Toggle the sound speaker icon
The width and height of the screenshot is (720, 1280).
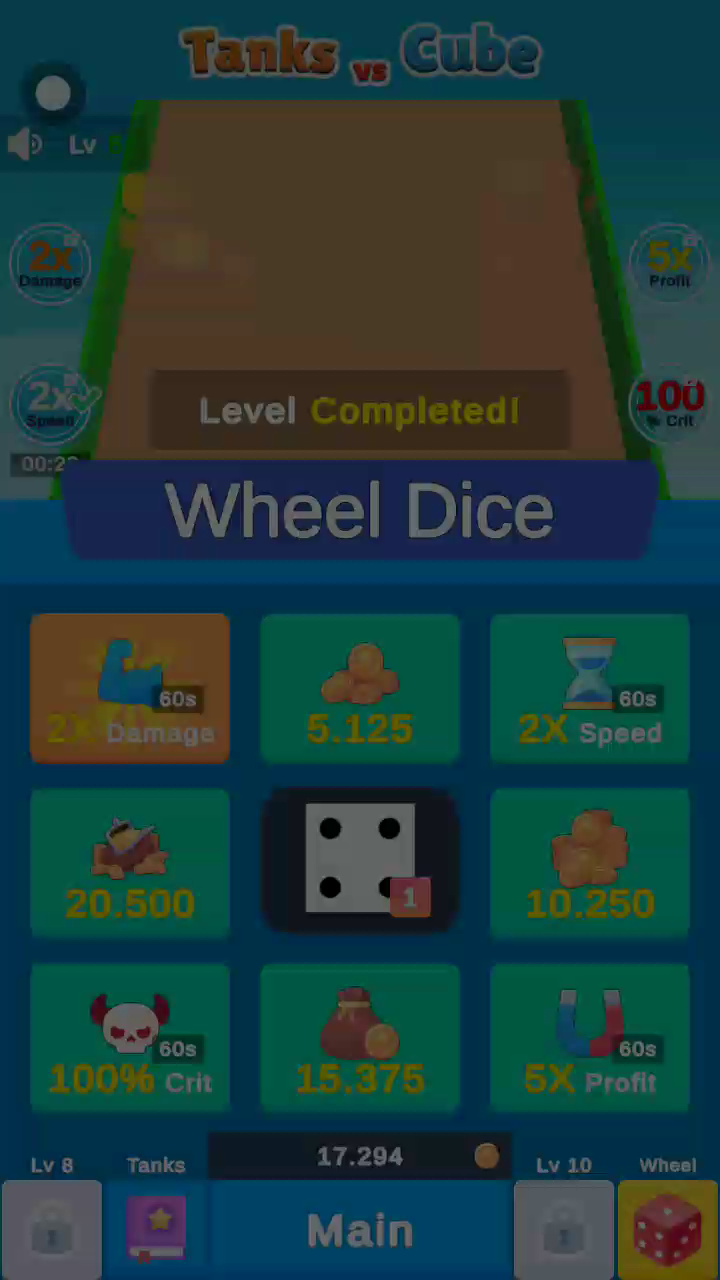[x=24, y=145]
